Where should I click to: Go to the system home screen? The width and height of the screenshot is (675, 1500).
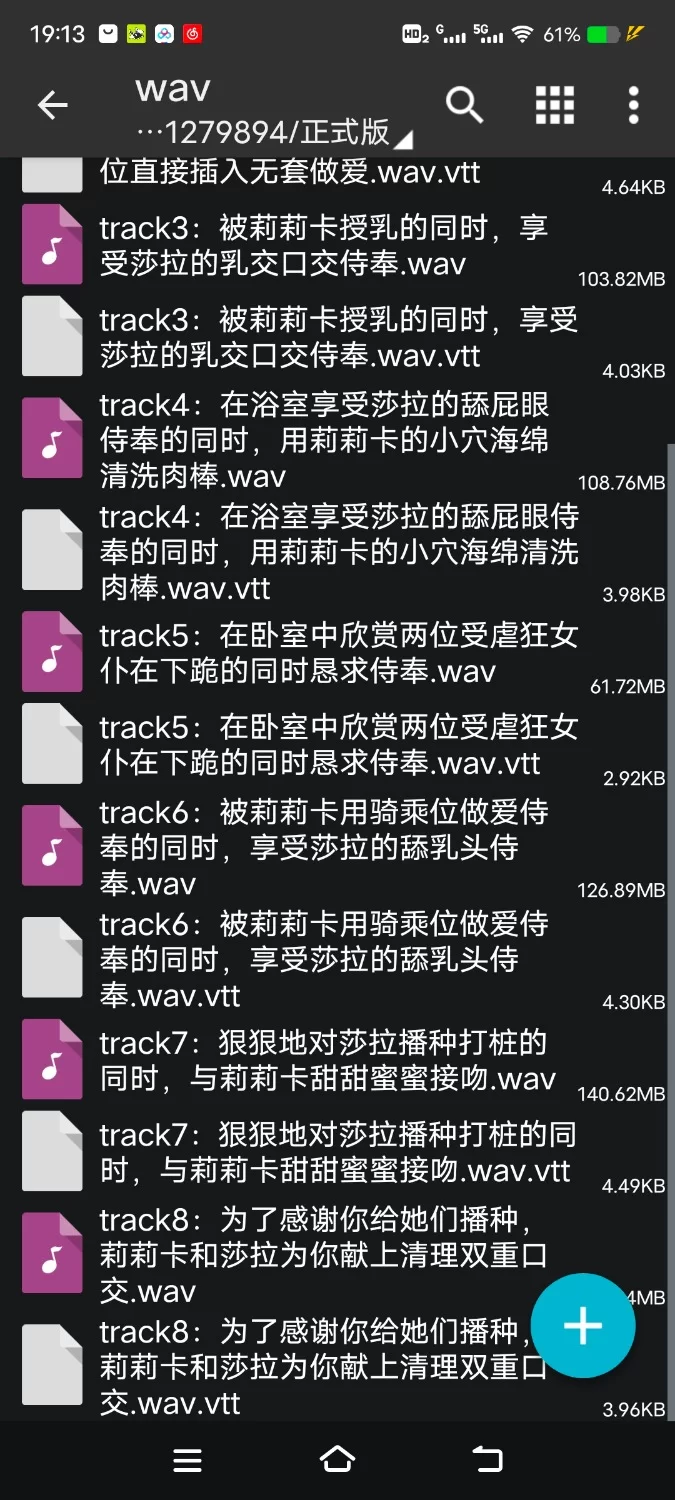coord(337,1460)
